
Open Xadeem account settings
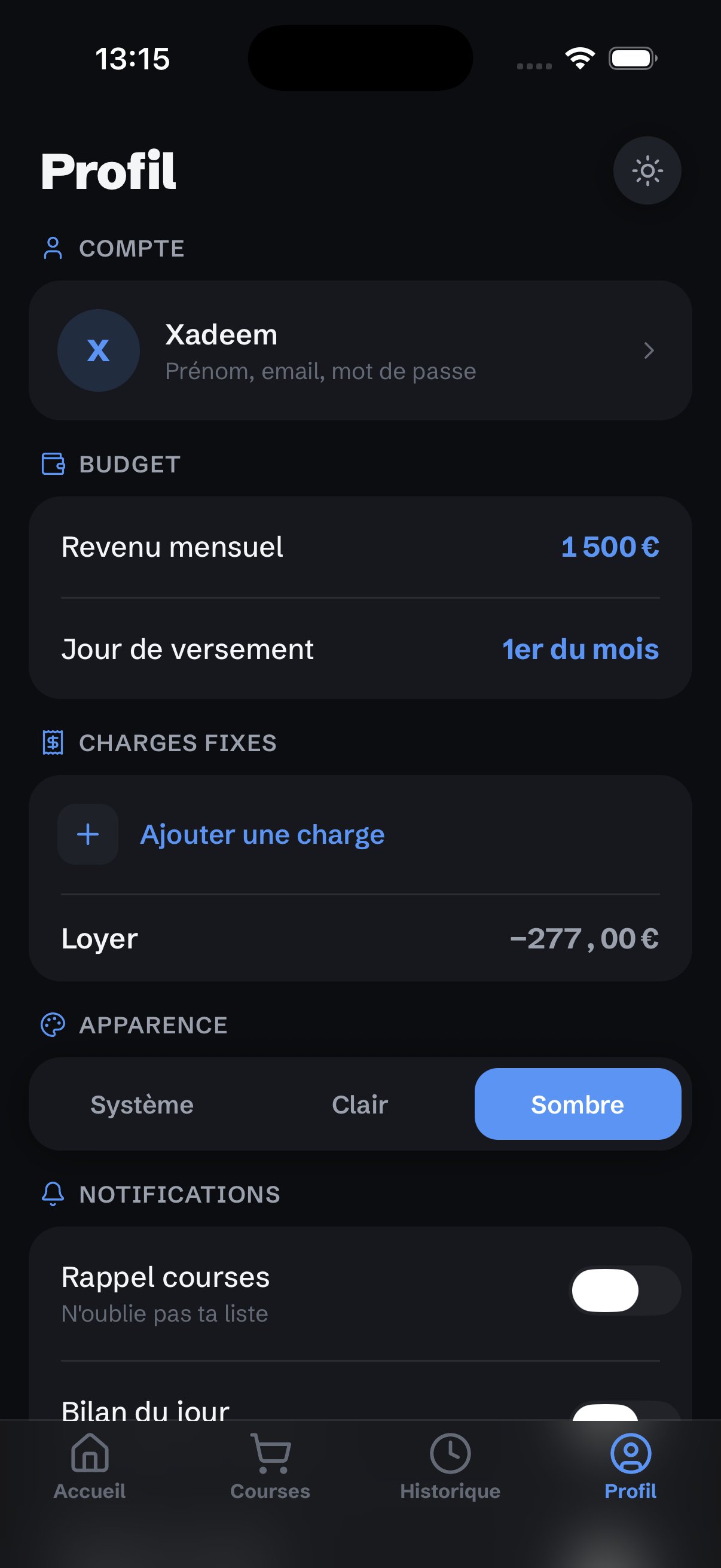click(360, 350)
